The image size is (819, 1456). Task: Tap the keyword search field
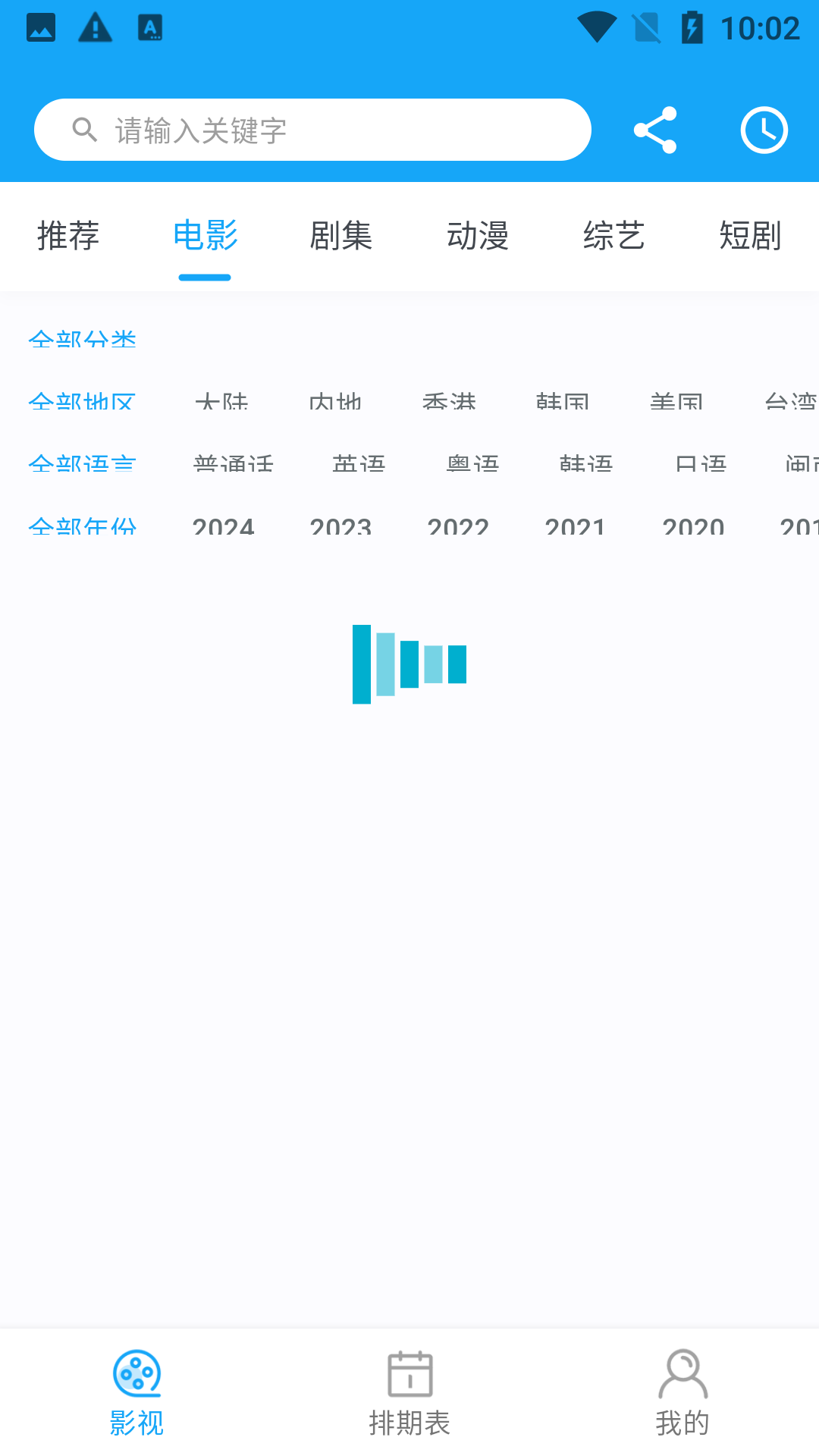click(x=312, y=130)
